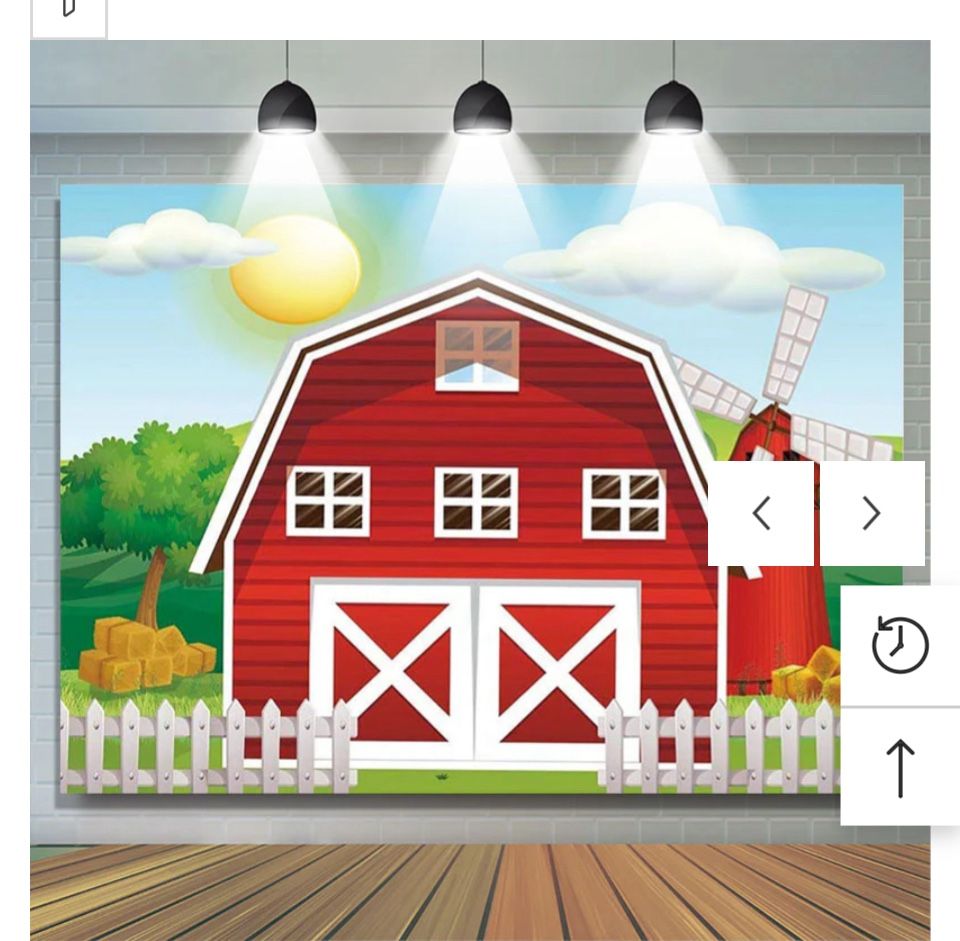The height and width of the screenshot is (941, 960).
Task: Open recently viewed history
Action: point(899,645)
